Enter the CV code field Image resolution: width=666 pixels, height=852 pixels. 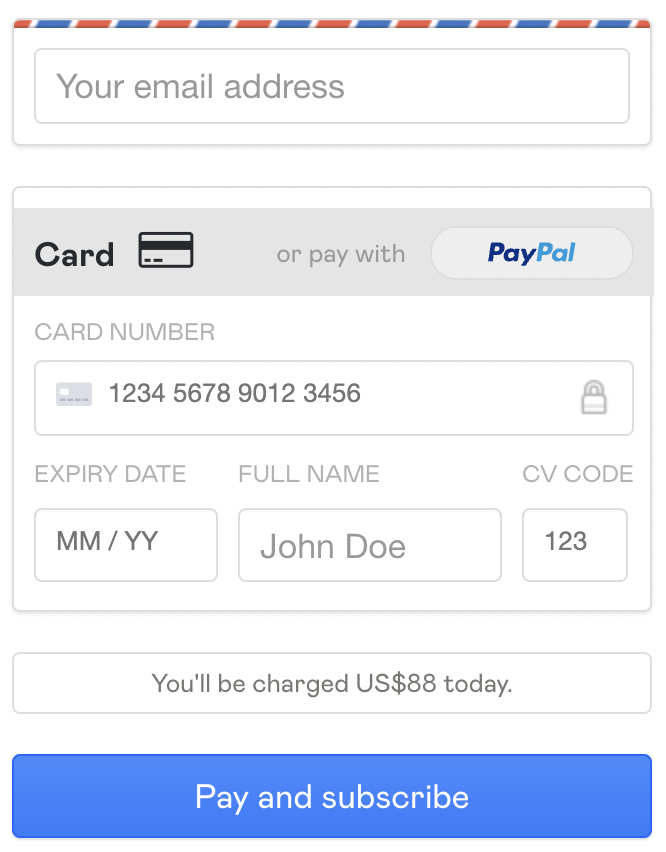pyautogui.click(x=574, y=544)
